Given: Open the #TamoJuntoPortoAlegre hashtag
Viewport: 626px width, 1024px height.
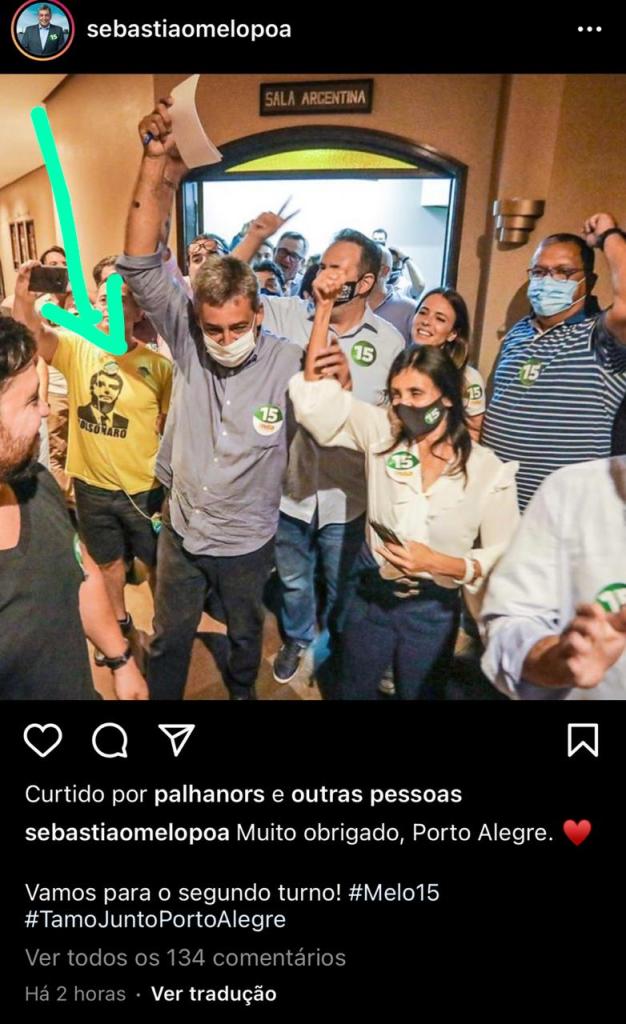Looking at the screenshot, I should pyautogui.click(x=155, y=920).
